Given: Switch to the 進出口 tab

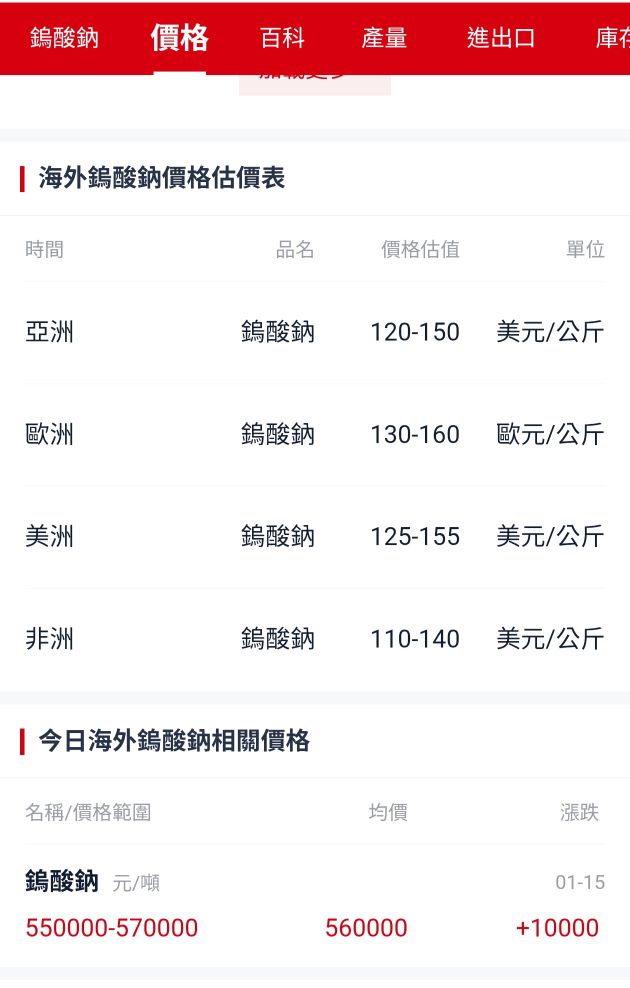Looking at the screenshot, I should tap(501, 38).
